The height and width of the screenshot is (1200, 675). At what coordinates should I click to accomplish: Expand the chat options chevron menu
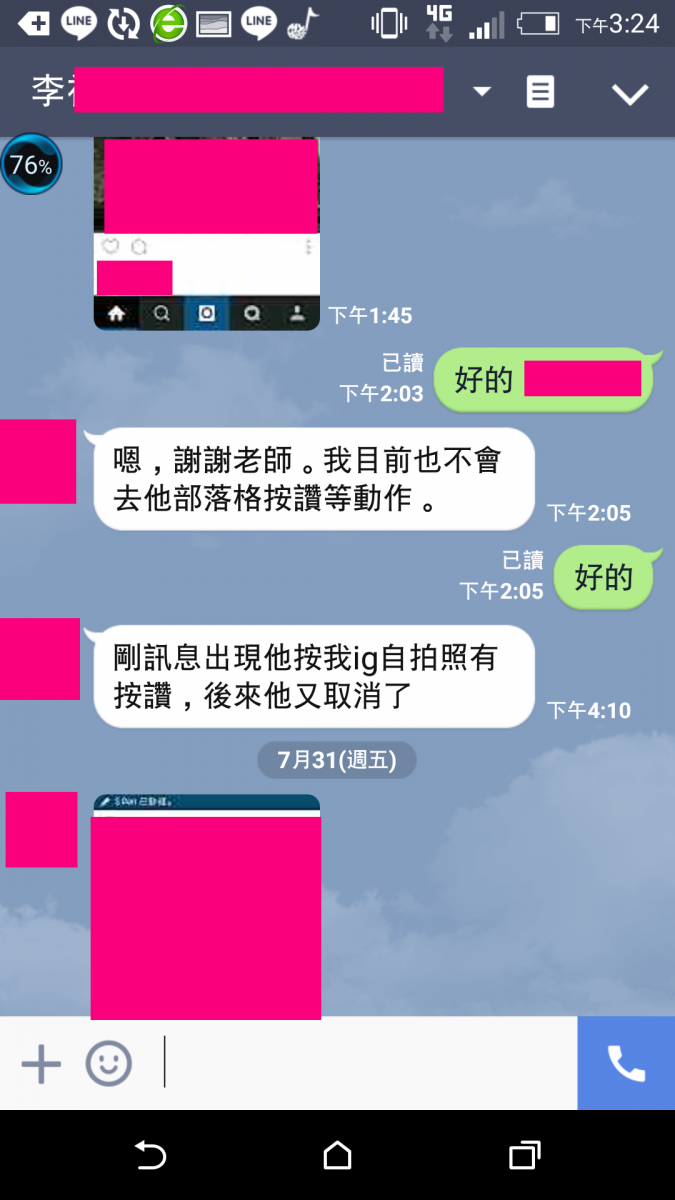point(630,94)
